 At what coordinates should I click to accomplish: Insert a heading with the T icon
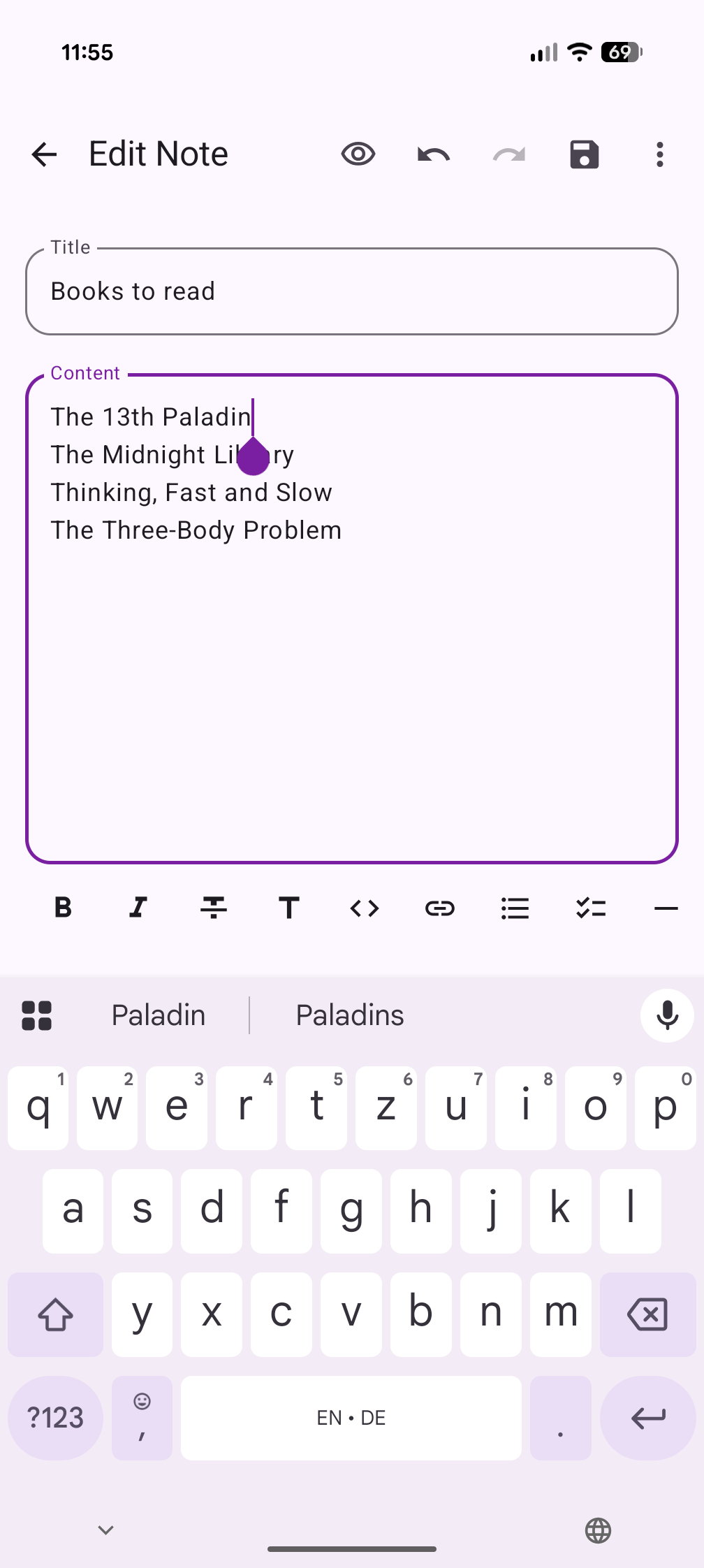click(289, 908)
